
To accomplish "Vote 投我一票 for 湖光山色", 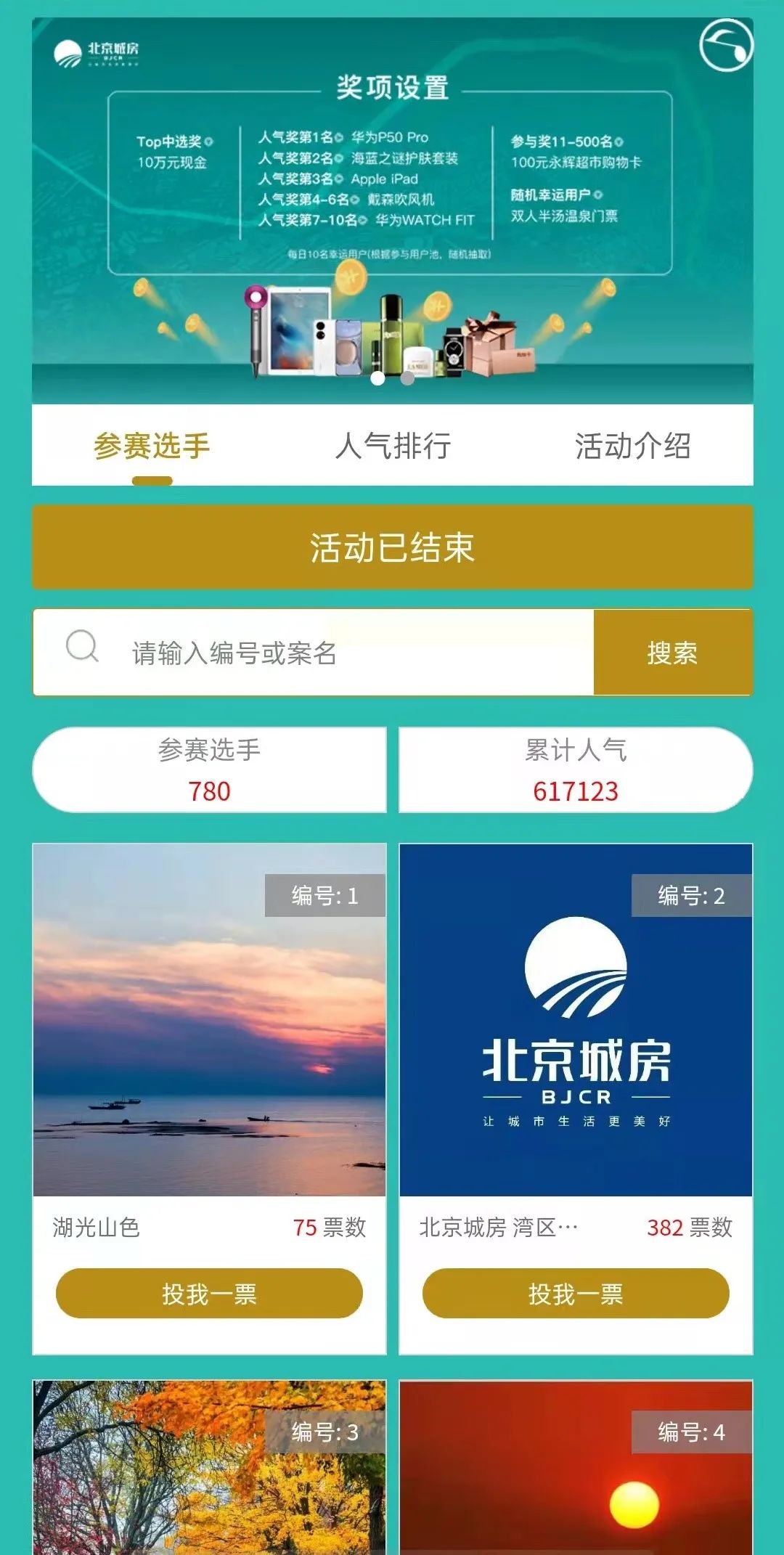I will pos(209,1294).
